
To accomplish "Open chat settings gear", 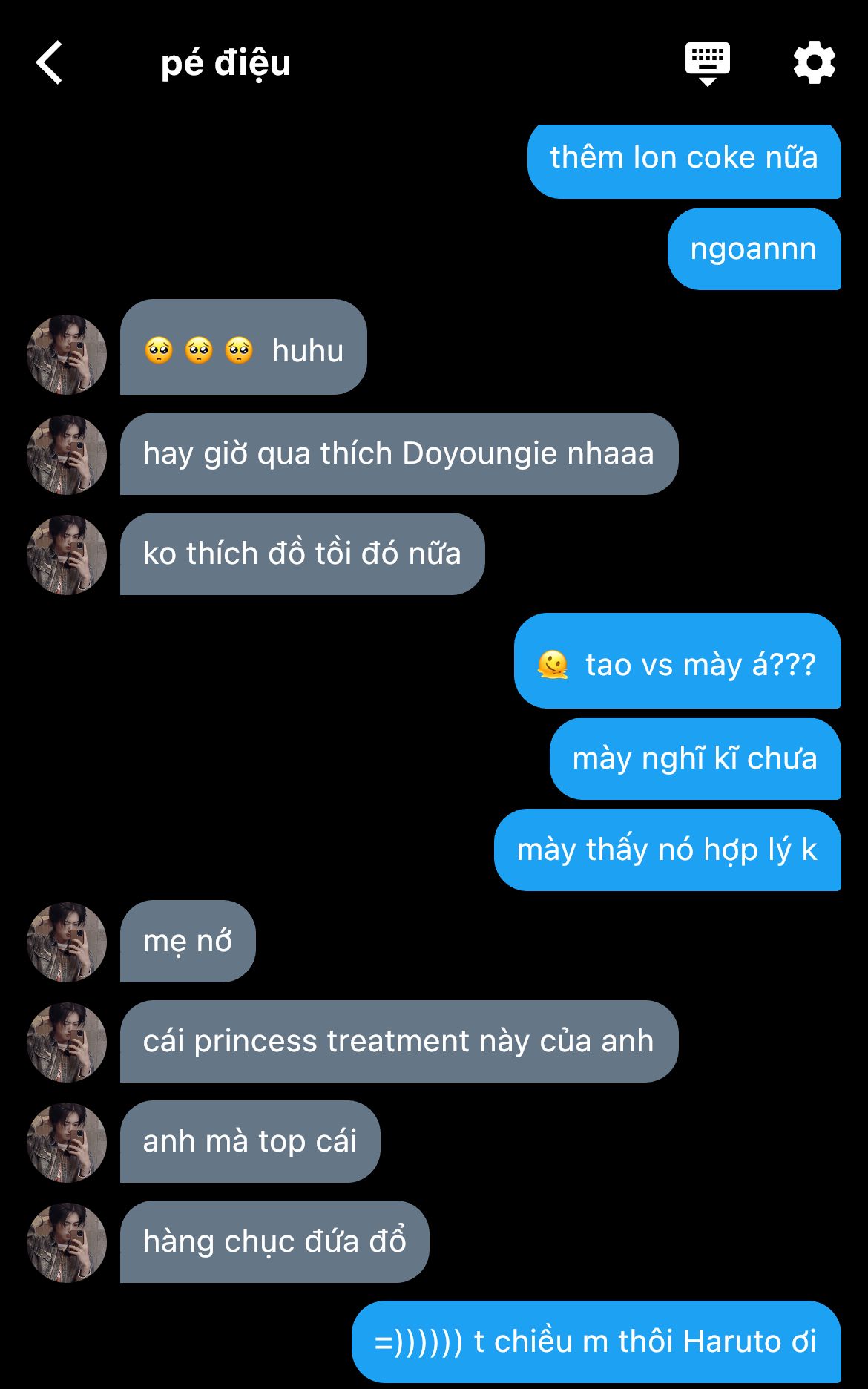I will coord(814,63).
